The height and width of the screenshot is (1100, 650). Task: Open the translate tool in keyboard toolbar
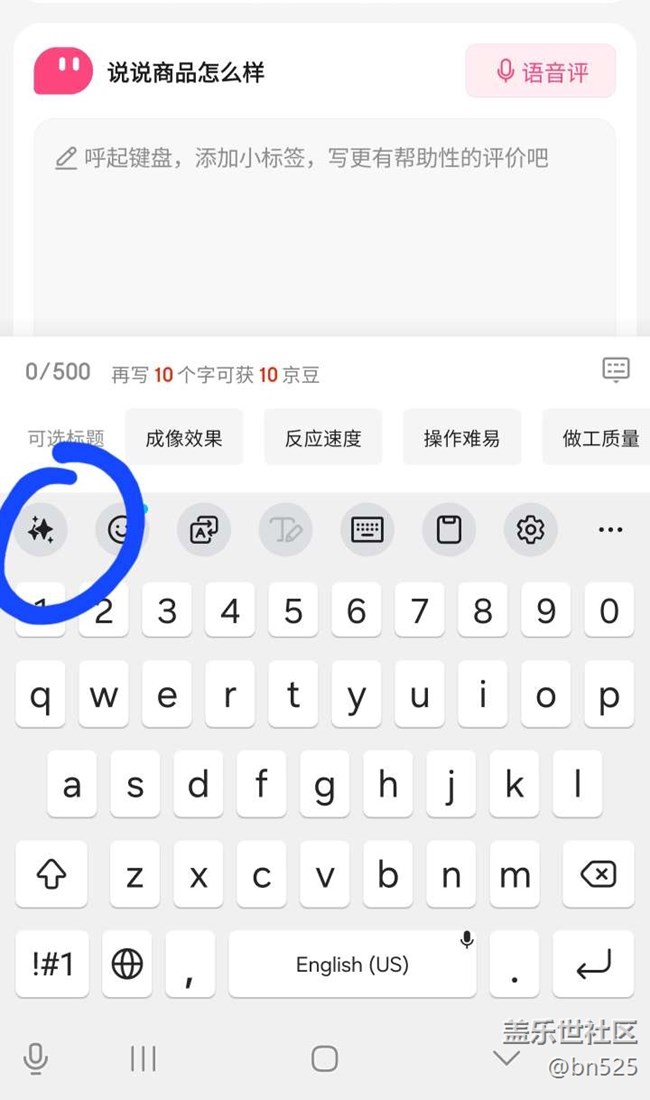pos(204,530)
